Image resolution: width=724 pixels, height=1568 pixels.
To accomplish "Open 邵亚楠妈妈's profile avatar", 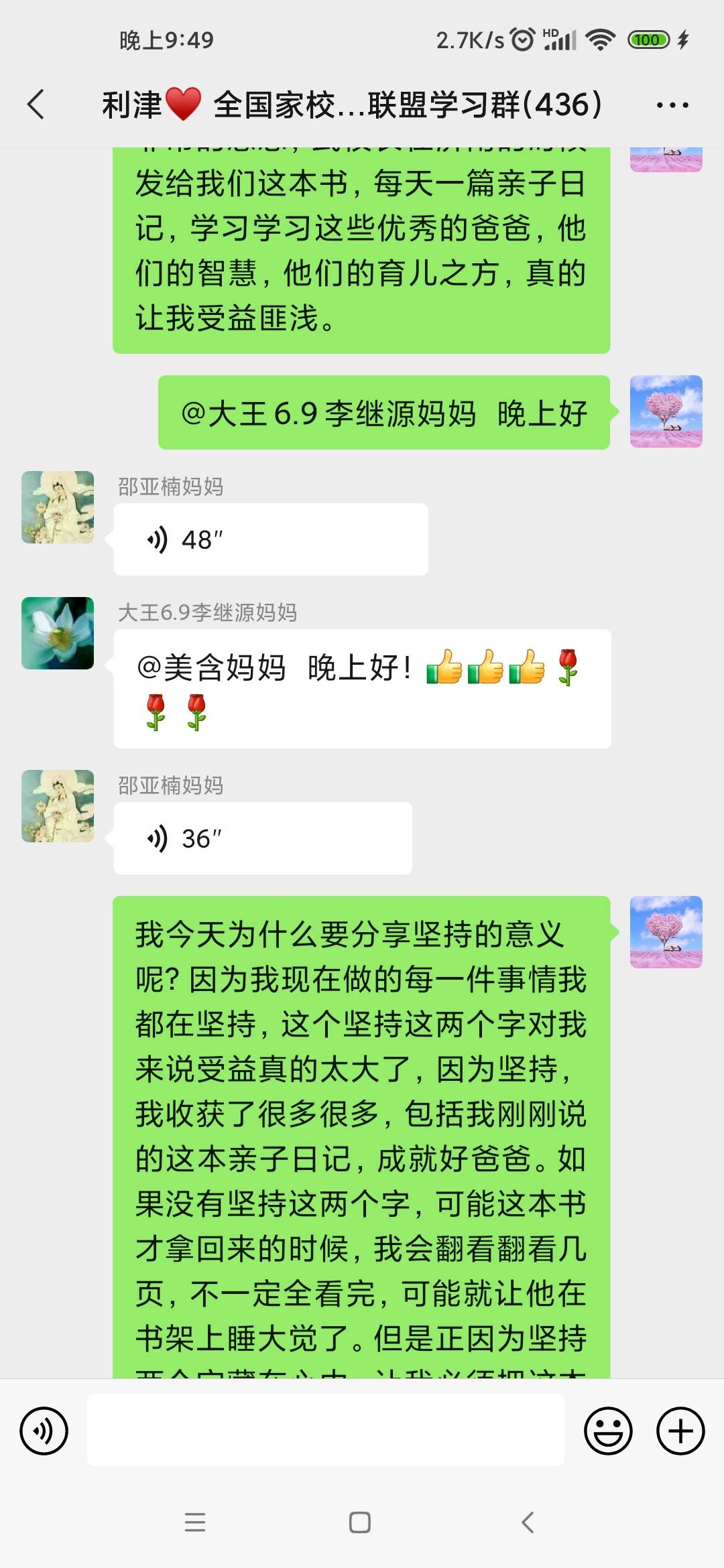I will (x=57, y=507).
